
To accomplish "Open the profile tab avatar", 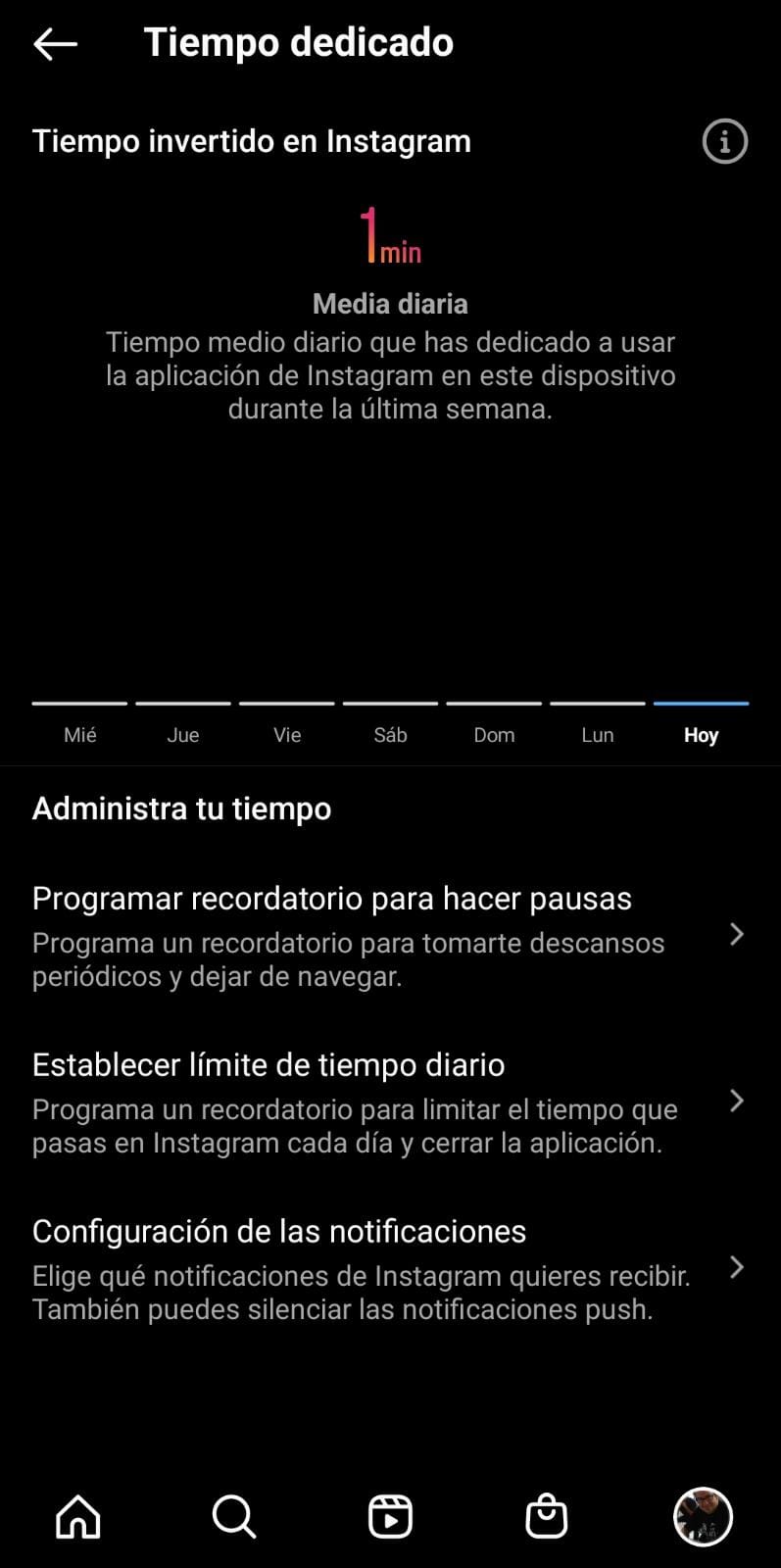I will coord(703,1516).
